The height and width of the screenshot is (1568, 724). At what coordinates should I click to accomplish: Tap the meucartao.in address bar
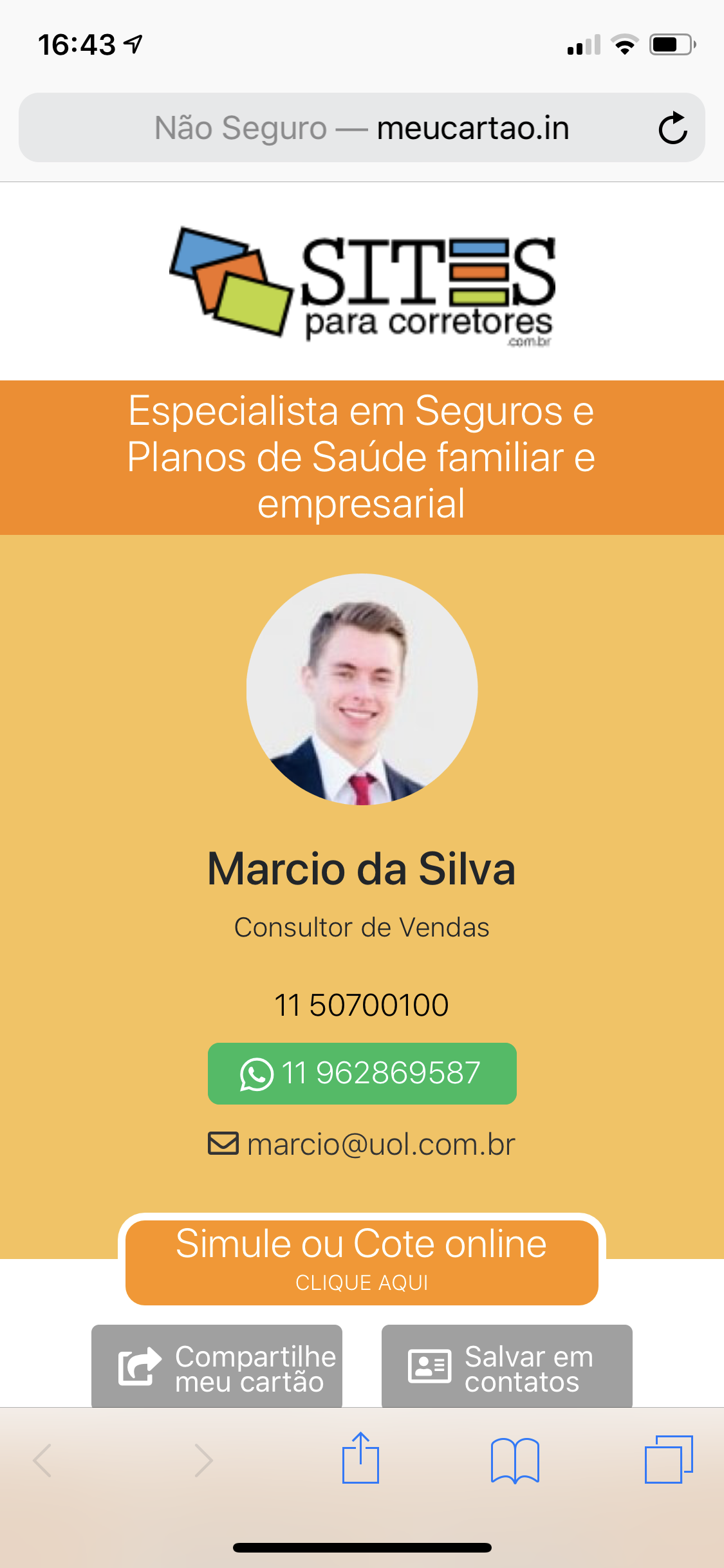pos(360,127)
